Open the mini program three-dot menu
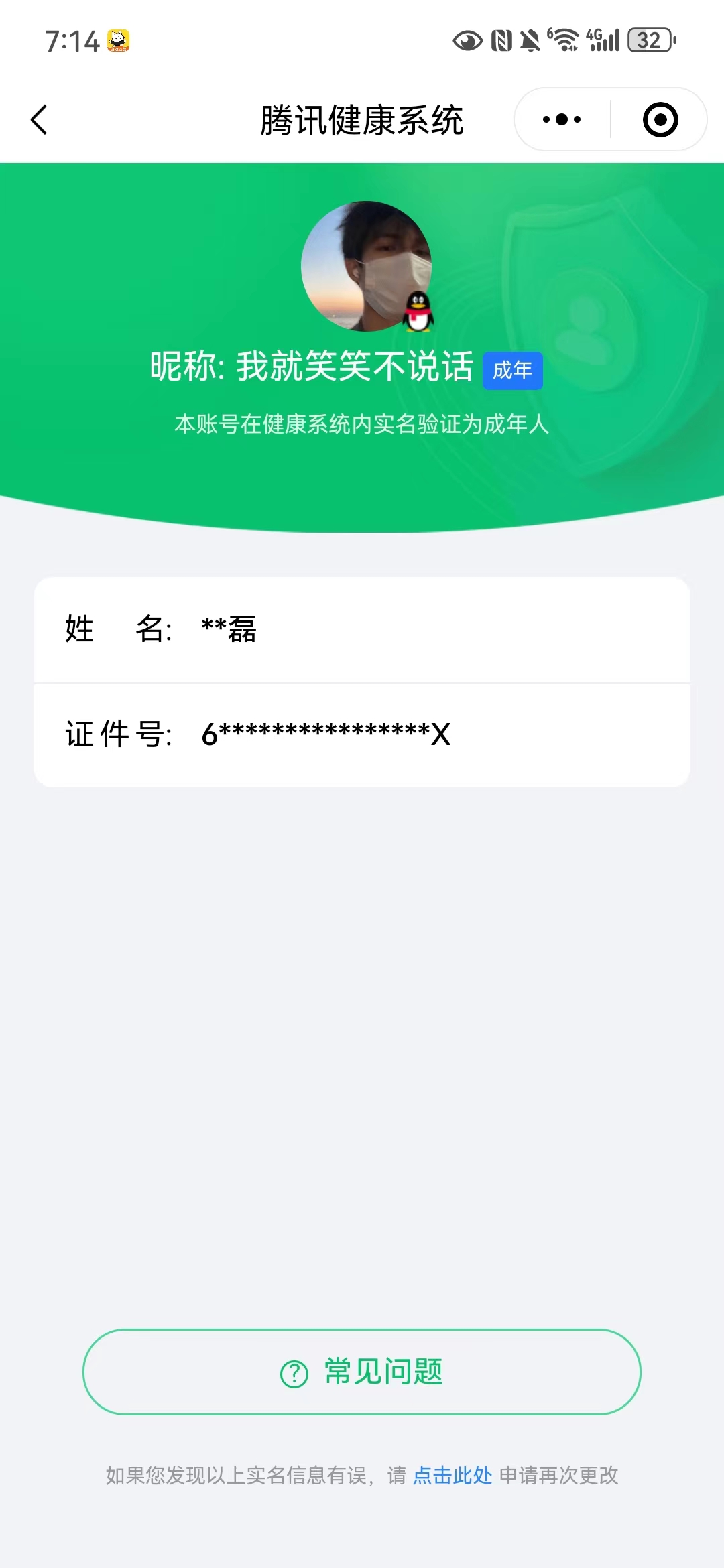Viewport: 724px width, 1568px height. (562, 120)
